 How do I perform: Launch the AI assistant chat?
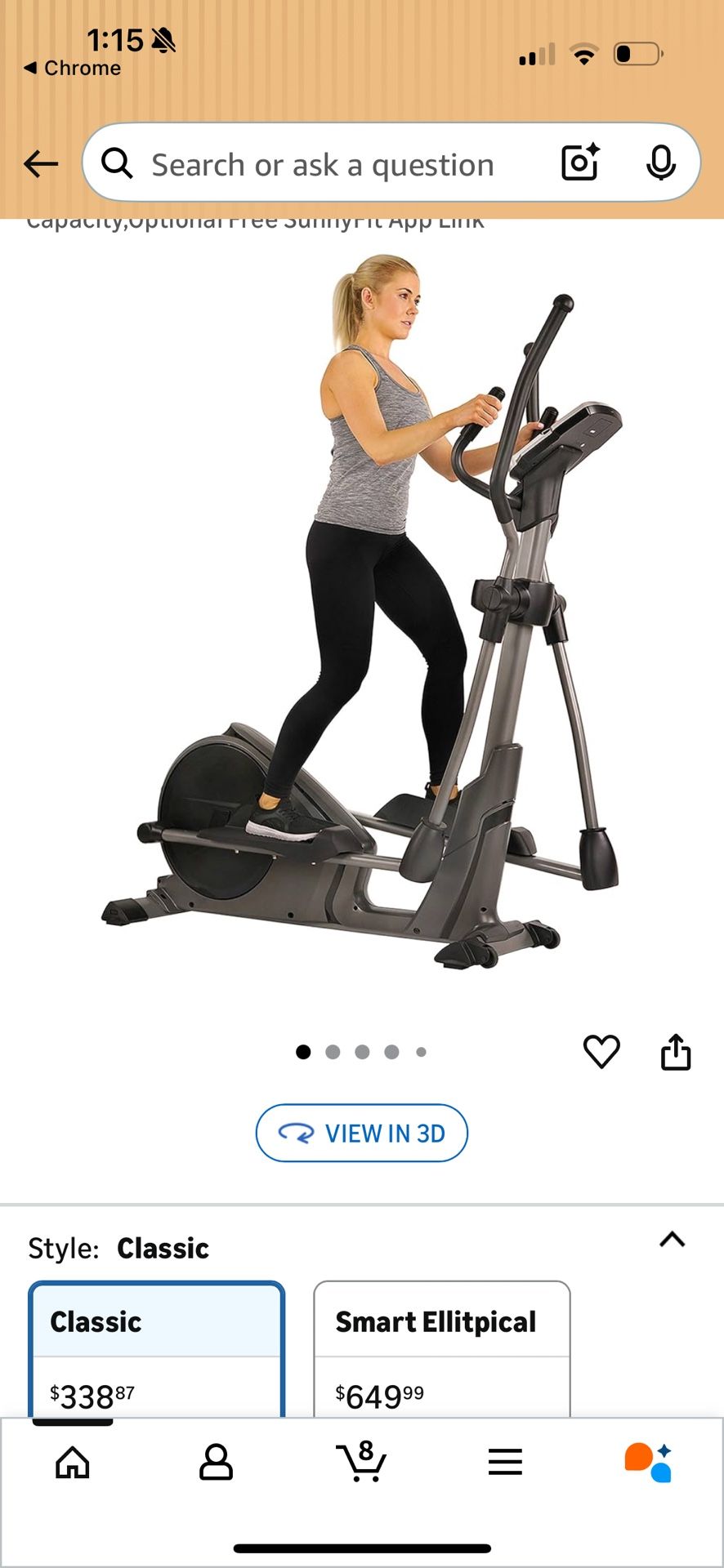pyautogui.click(x=649, y=1462)
